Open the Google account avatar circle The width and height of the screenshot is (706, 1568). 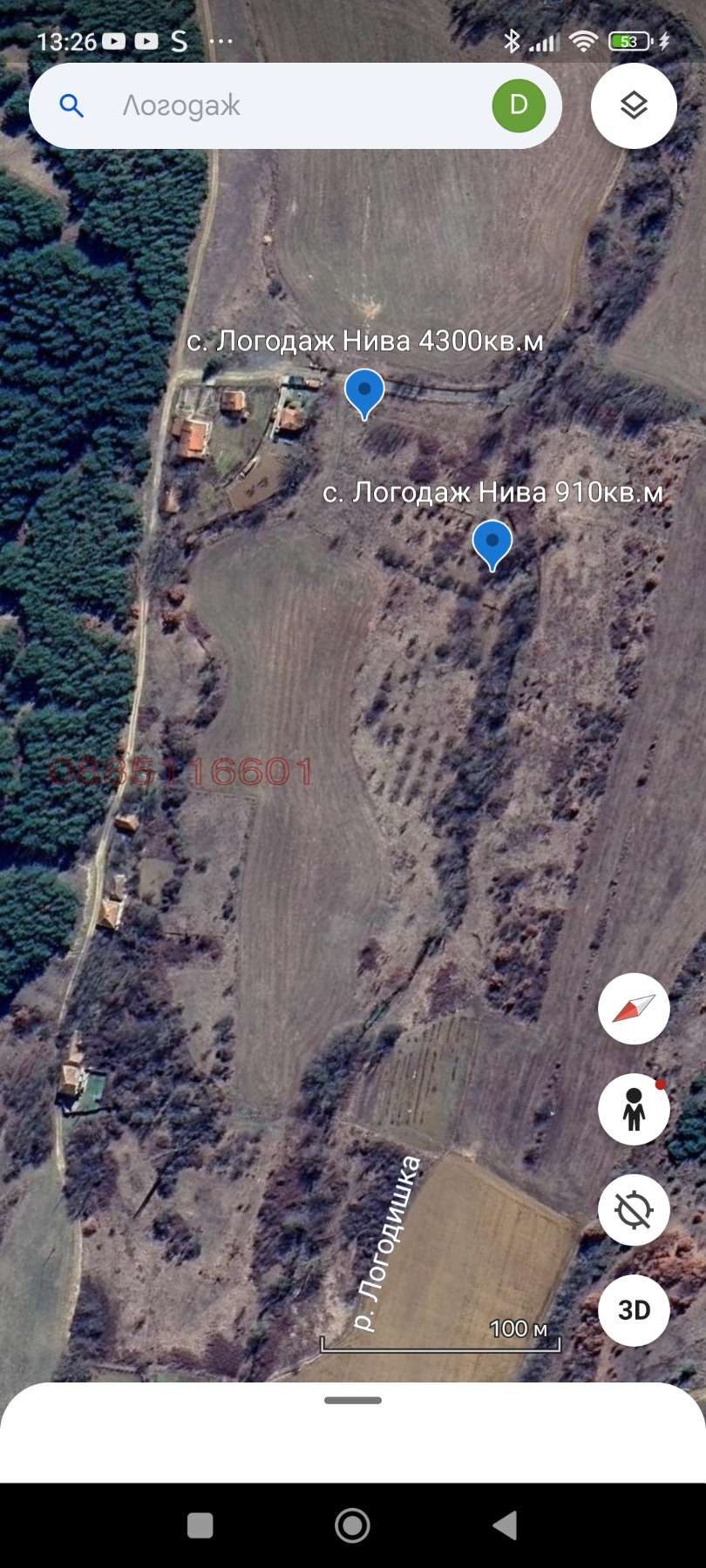[x=519, y=105]
